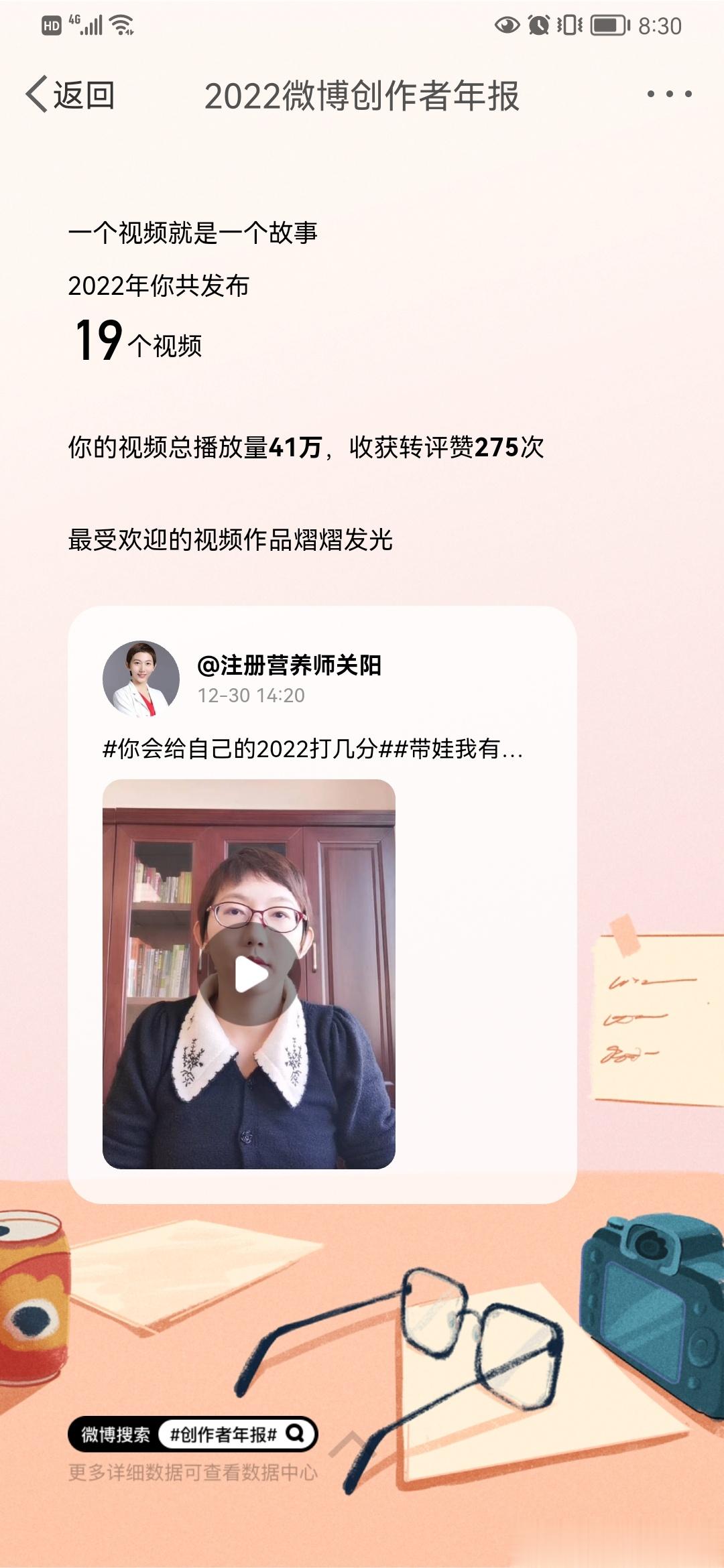
Task: Play the most popular video
Action: [x=251, y=974]
